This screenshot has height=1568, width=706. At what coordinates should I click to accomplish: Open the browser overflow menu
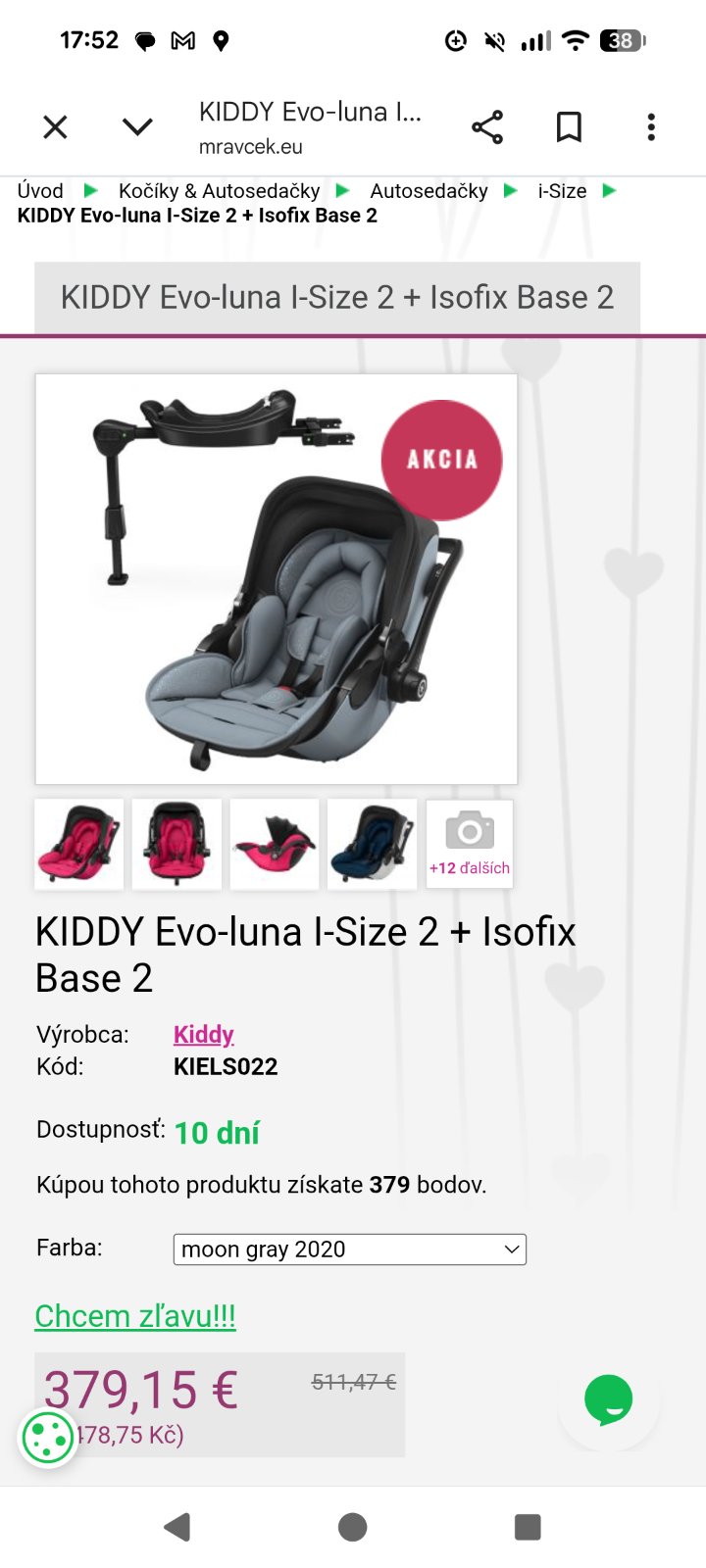651,127
